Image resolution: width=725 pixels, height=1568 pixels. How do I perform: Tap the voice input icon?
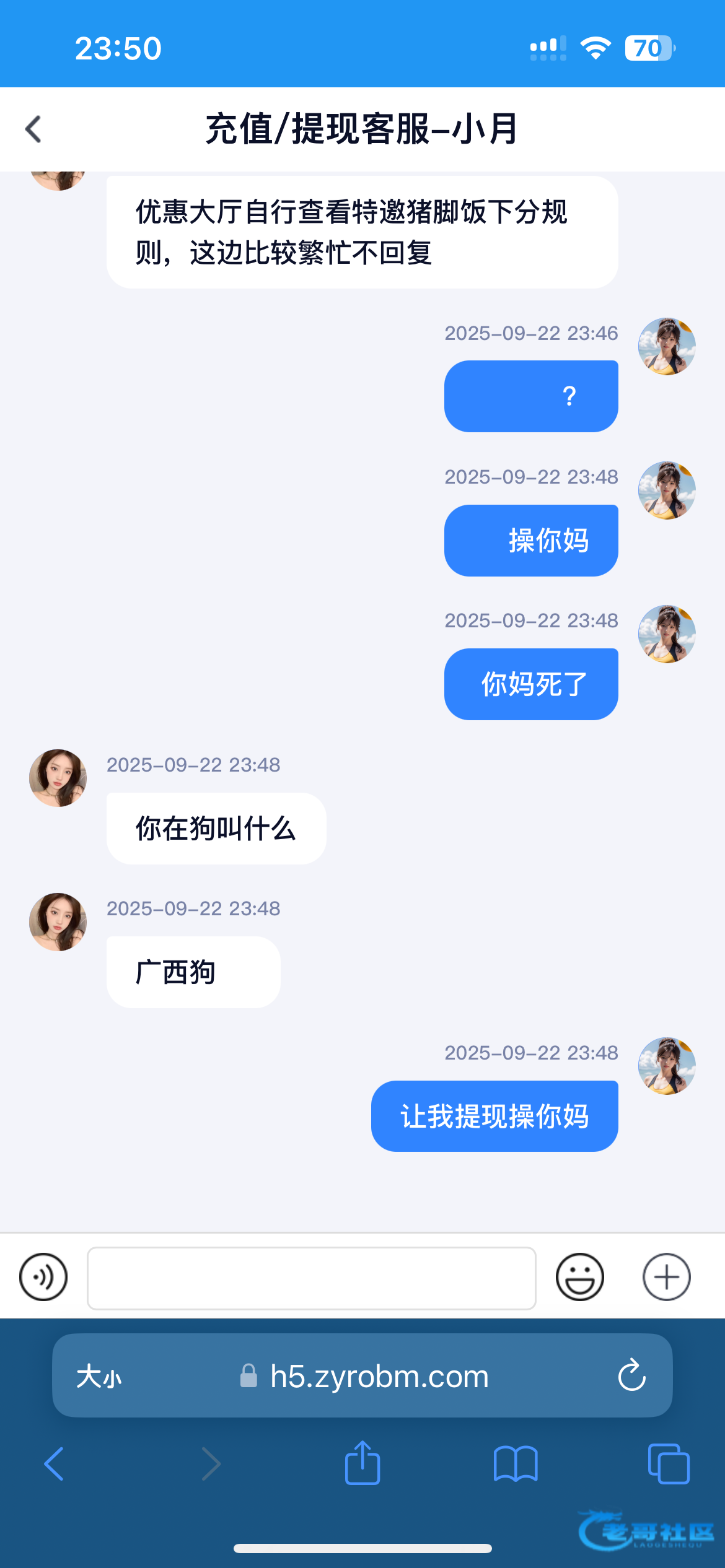pyautogui.click(x=43, y=1277)
